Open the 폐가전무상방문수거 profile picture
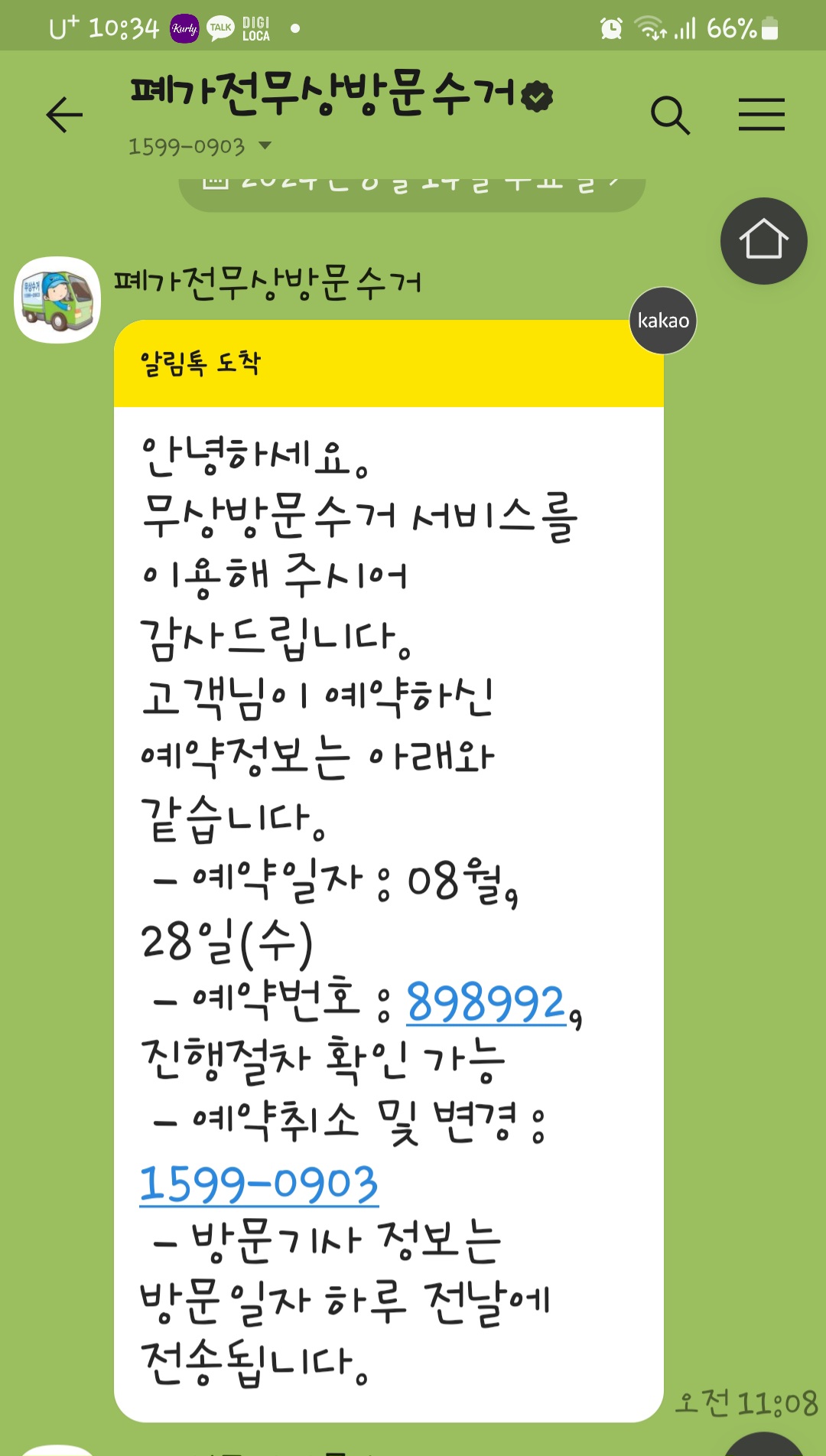 [x=57, y=299]
